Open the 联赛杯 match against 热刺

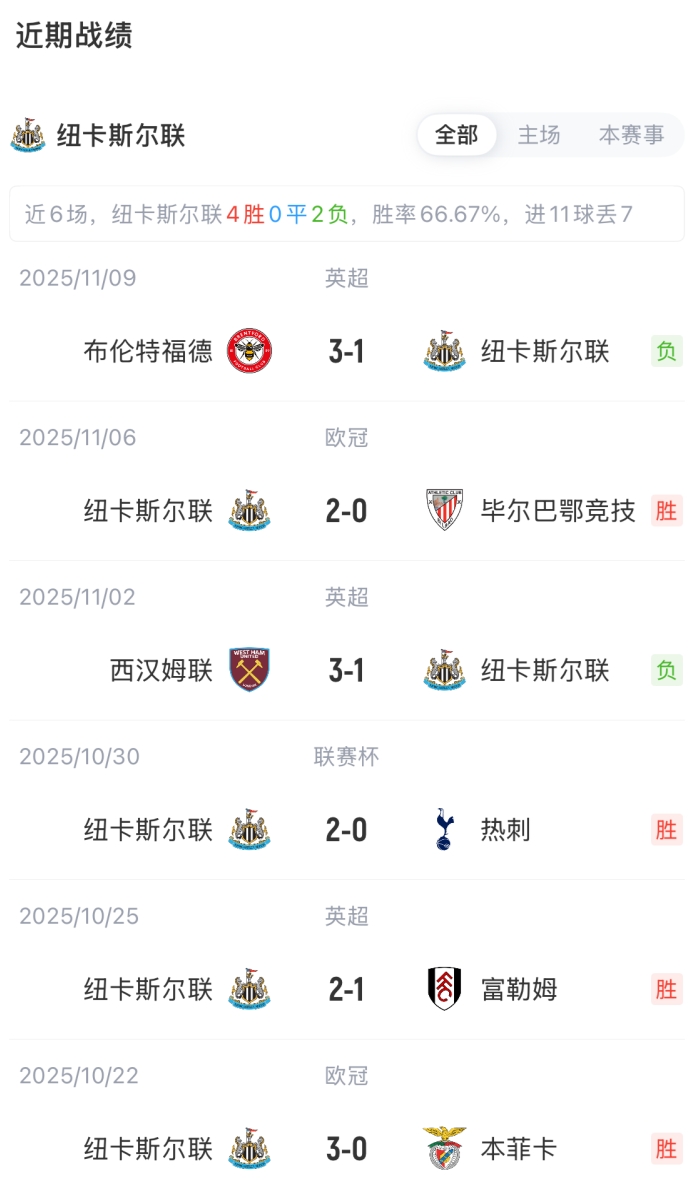tap(346, 830)
